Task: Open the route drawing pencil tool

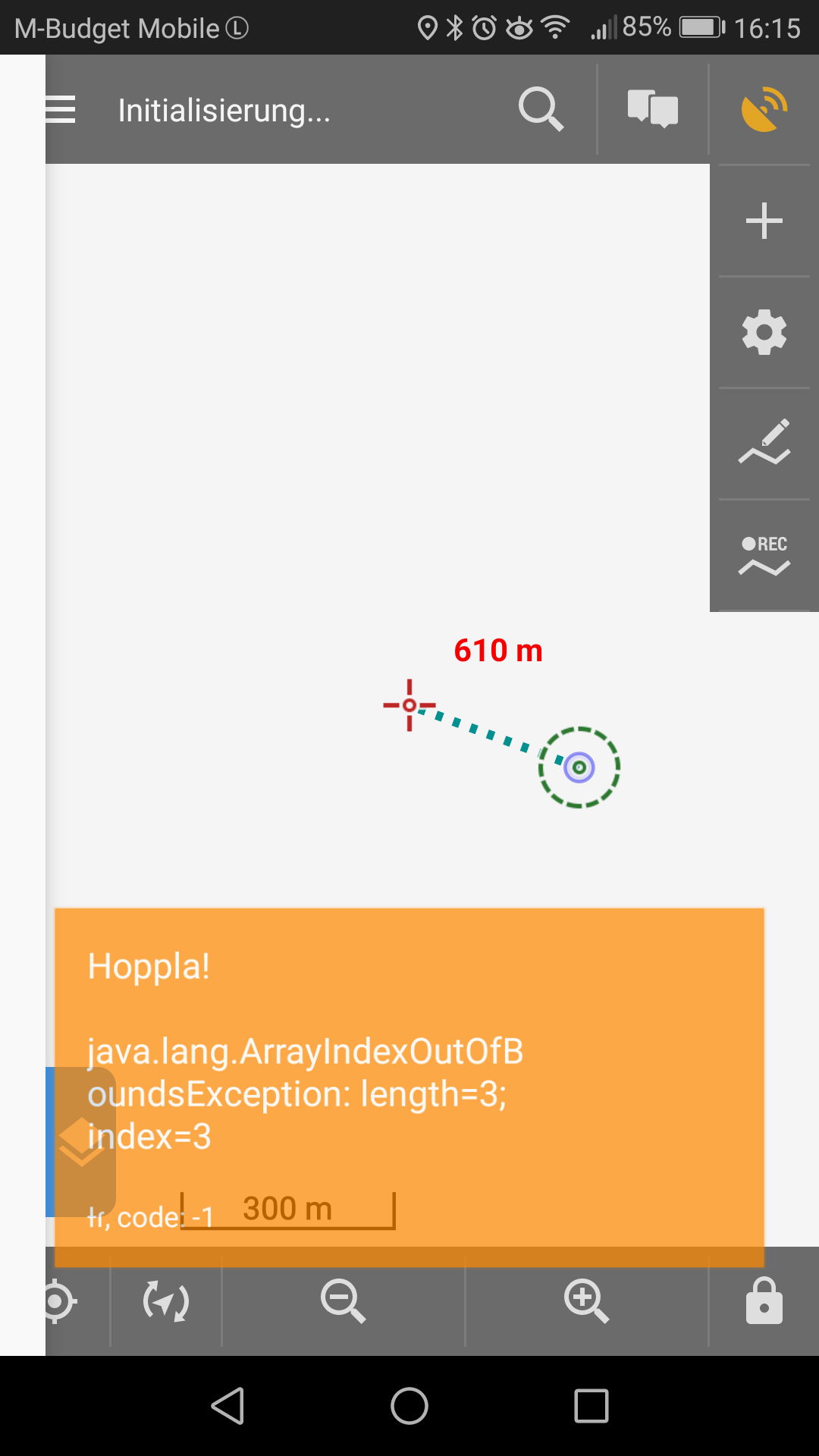Action: (764, 443)
